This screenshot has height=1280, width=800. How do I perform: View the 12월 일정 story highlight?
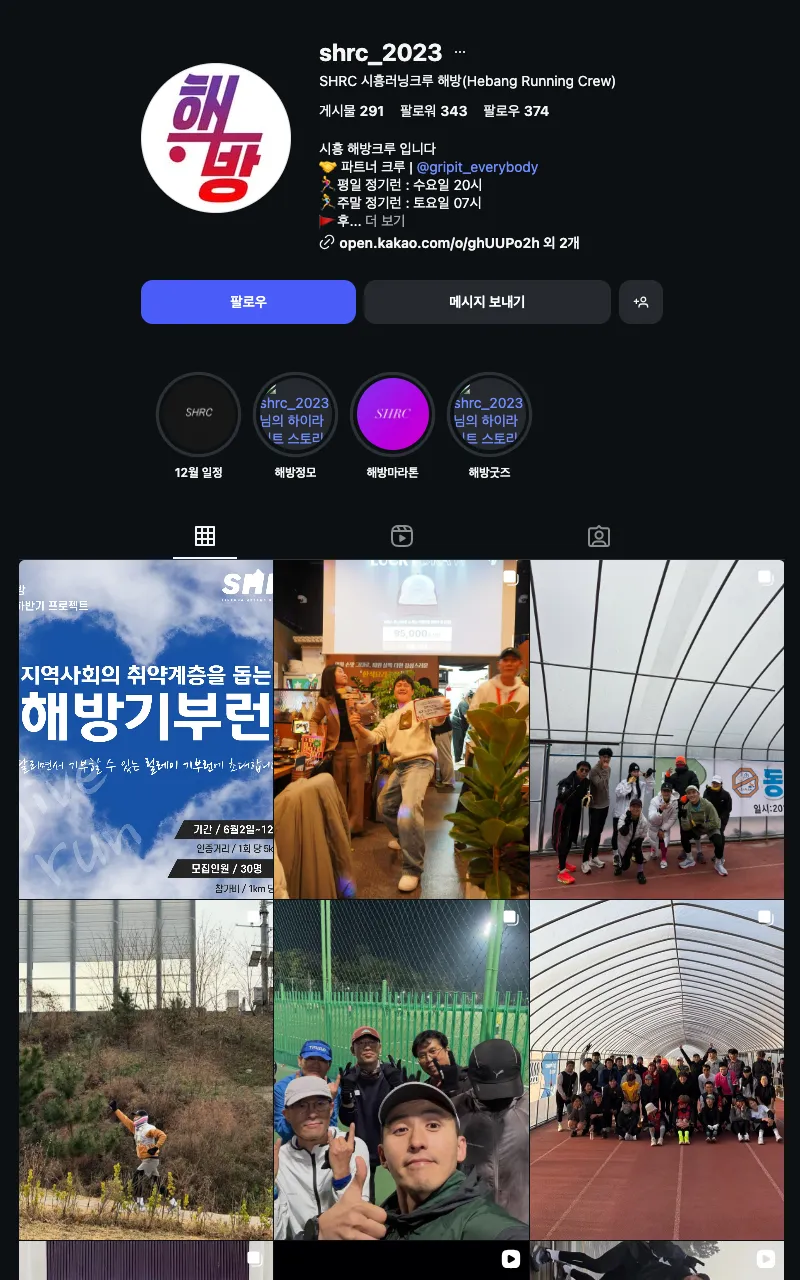click(199, 414)
